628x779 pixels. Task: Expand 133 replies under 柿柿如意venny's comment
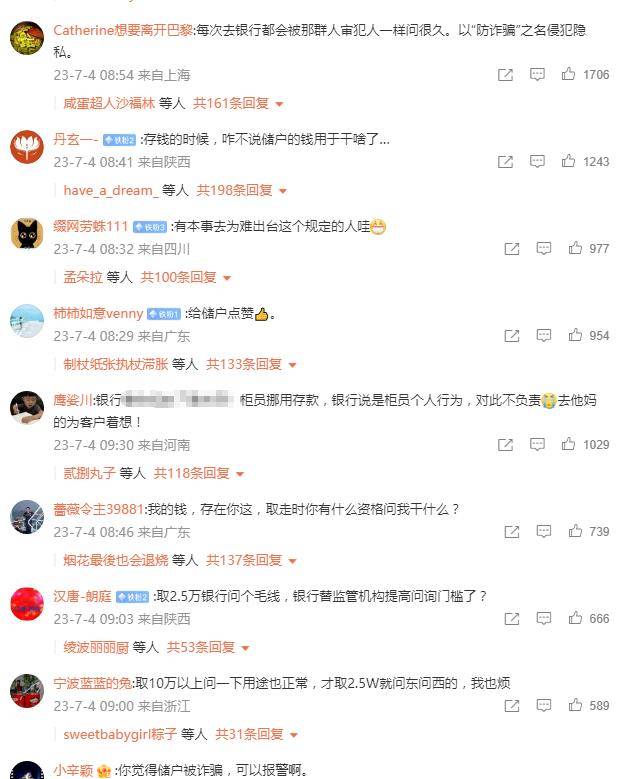[251, 364]
